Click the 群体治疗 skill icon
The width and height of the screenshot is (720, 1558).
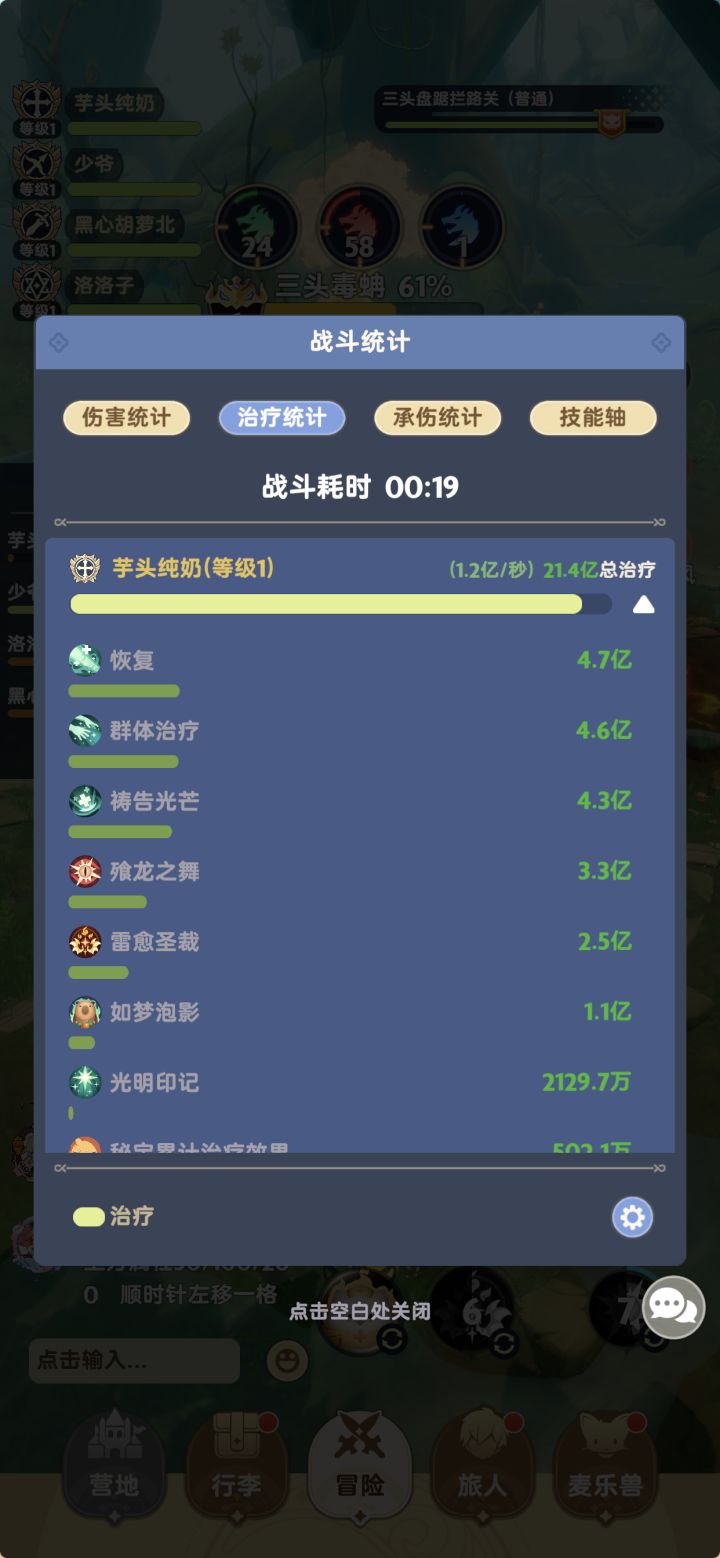(x=84, y=731)
